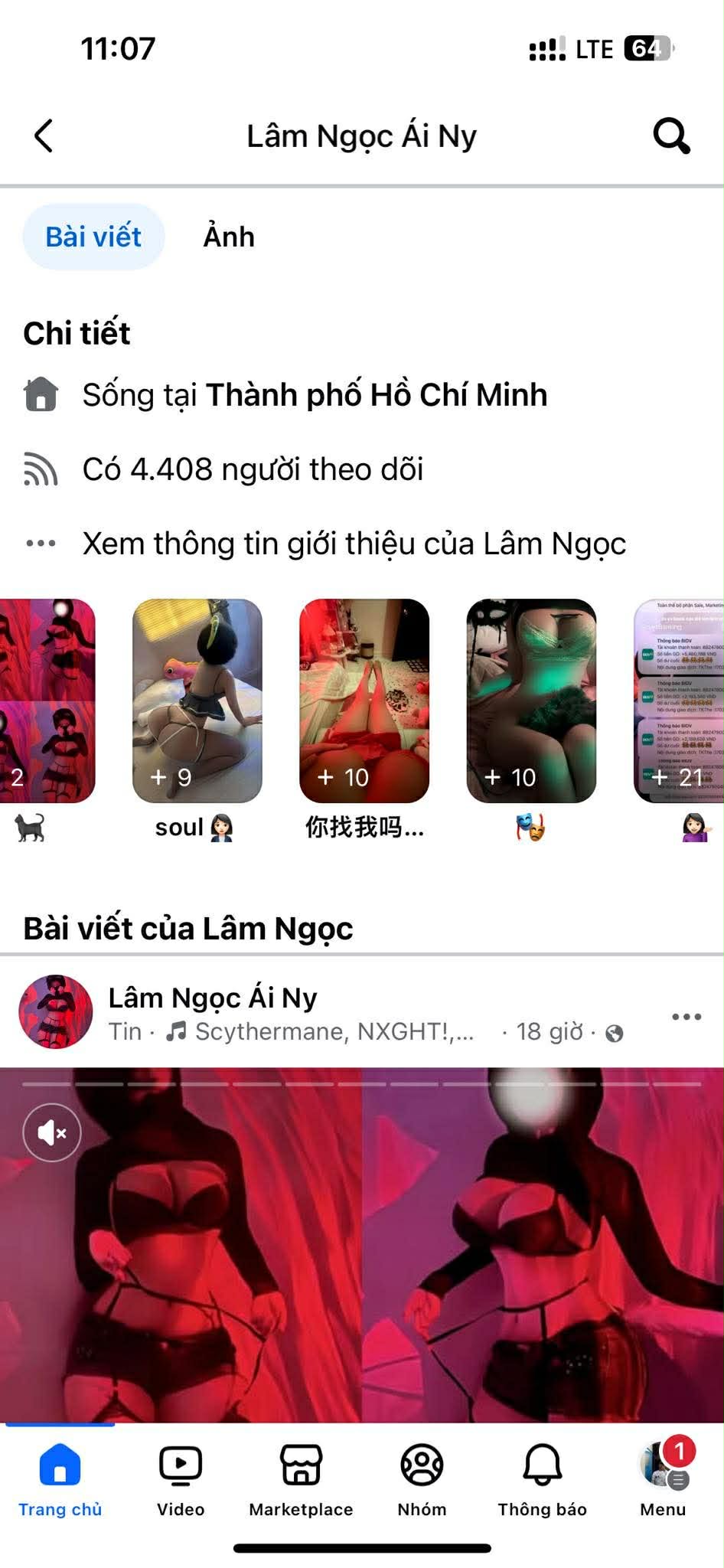
Task: Open search on this profile
Action: (671, 136)
